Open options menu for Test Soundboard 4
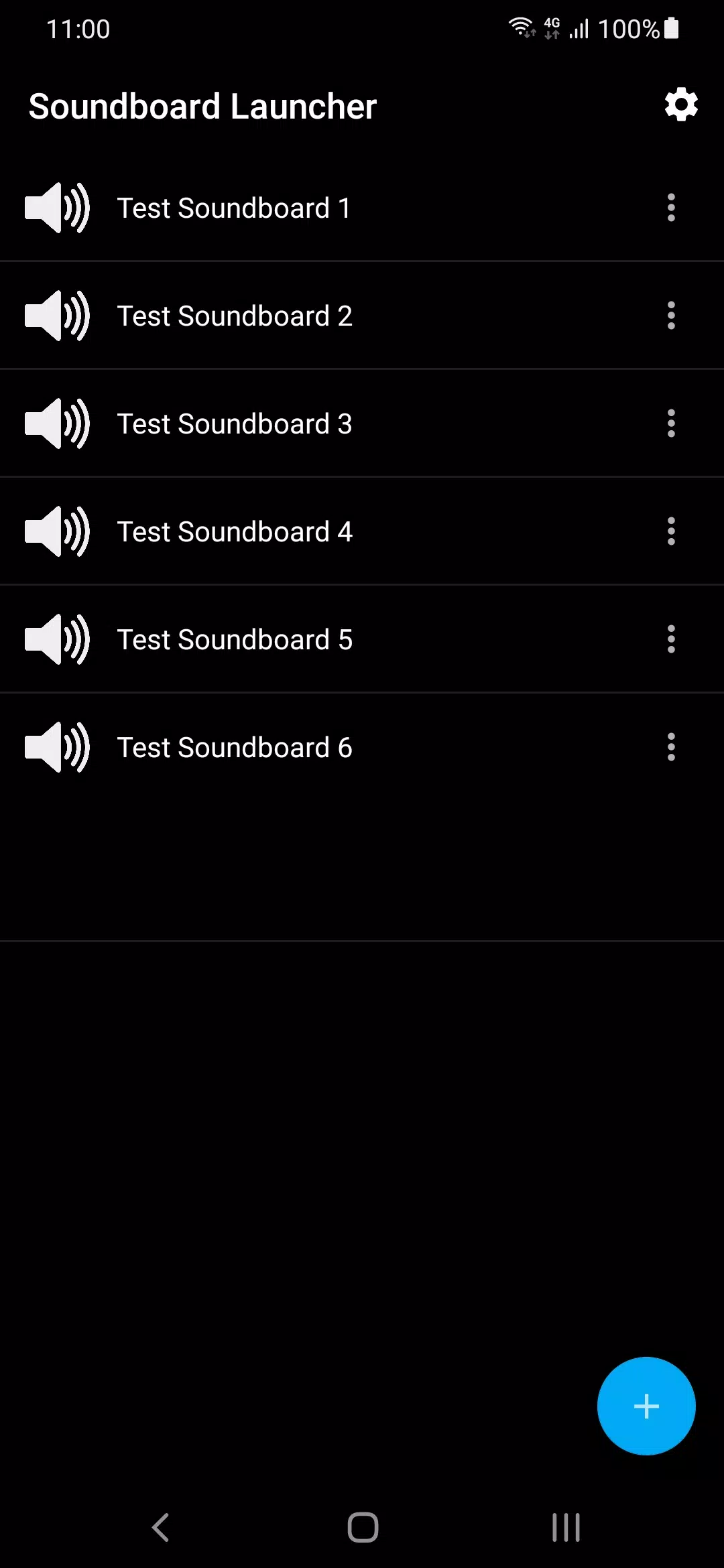Image resolution: width=724 pixels, height=1568 pixels. point(671,531)
